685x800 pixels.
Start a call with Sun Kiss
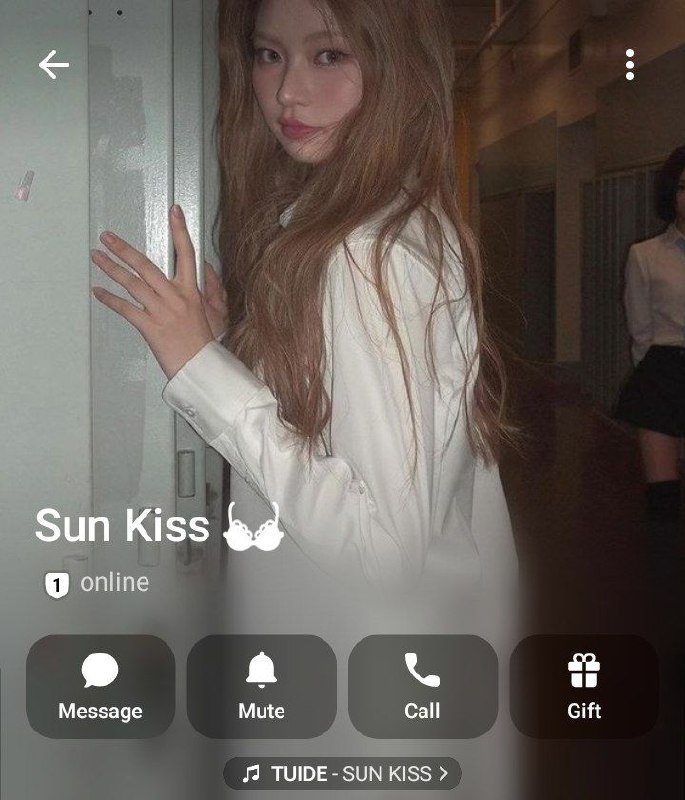[x=423, y=686]
